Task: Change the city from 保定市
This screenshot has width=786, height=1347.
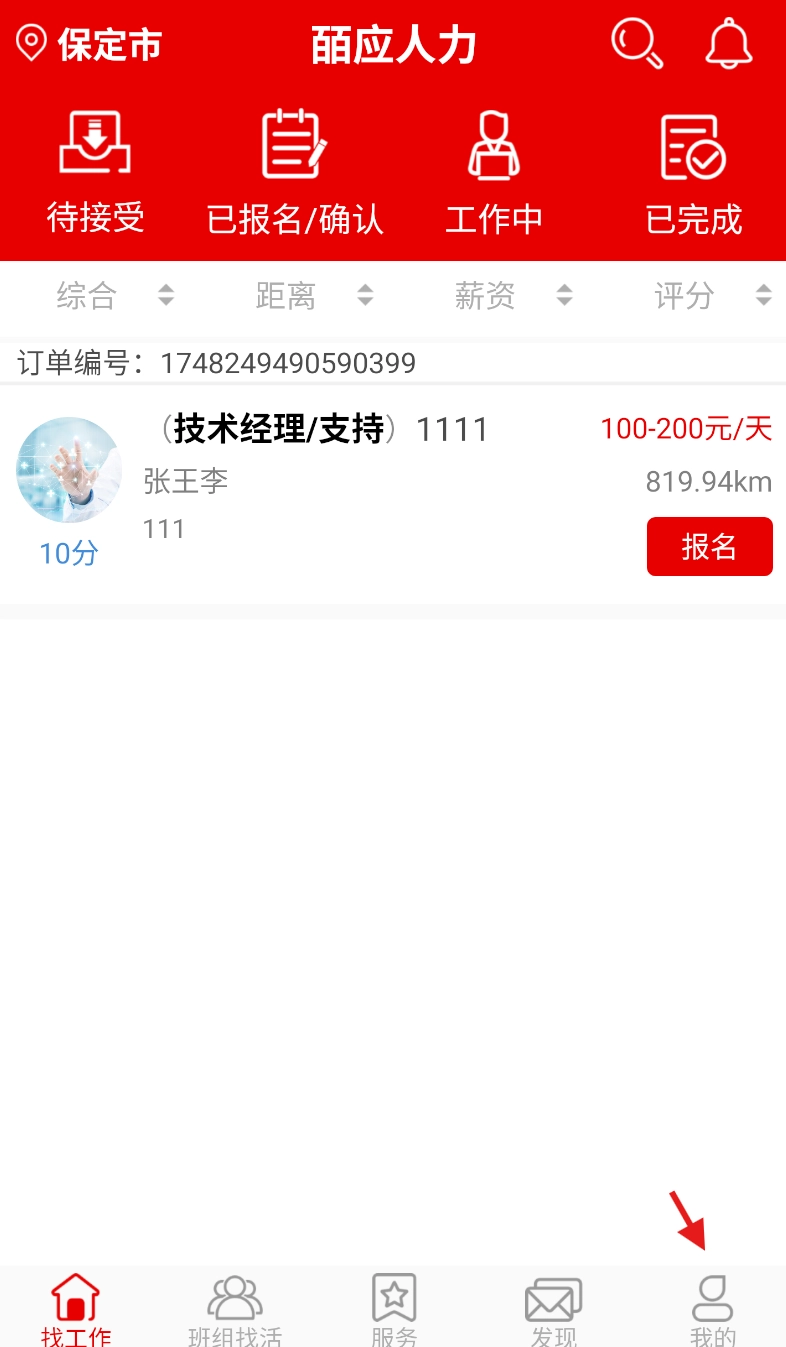Action: [90, 45]
